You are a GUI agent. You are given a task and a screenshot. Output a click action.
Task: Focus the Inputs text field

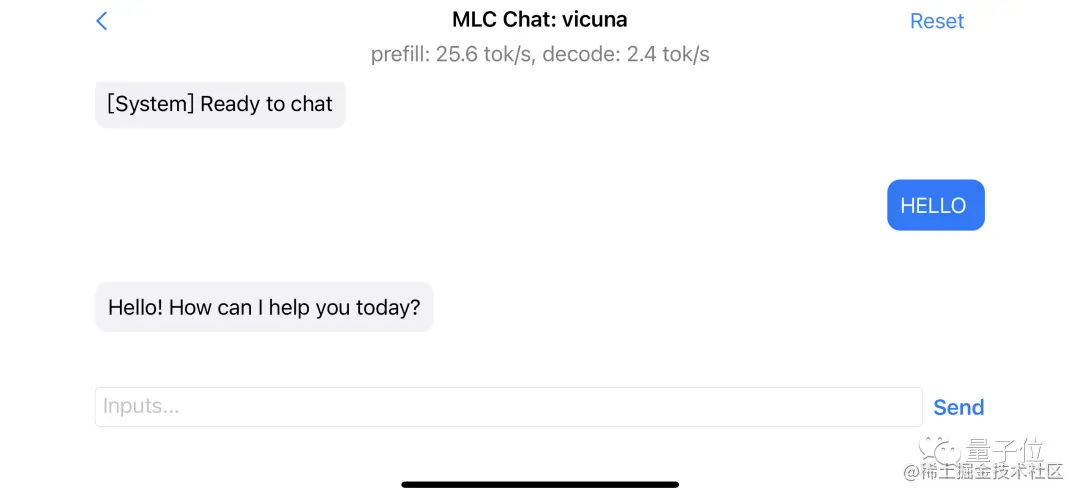(x=508, y=407)
